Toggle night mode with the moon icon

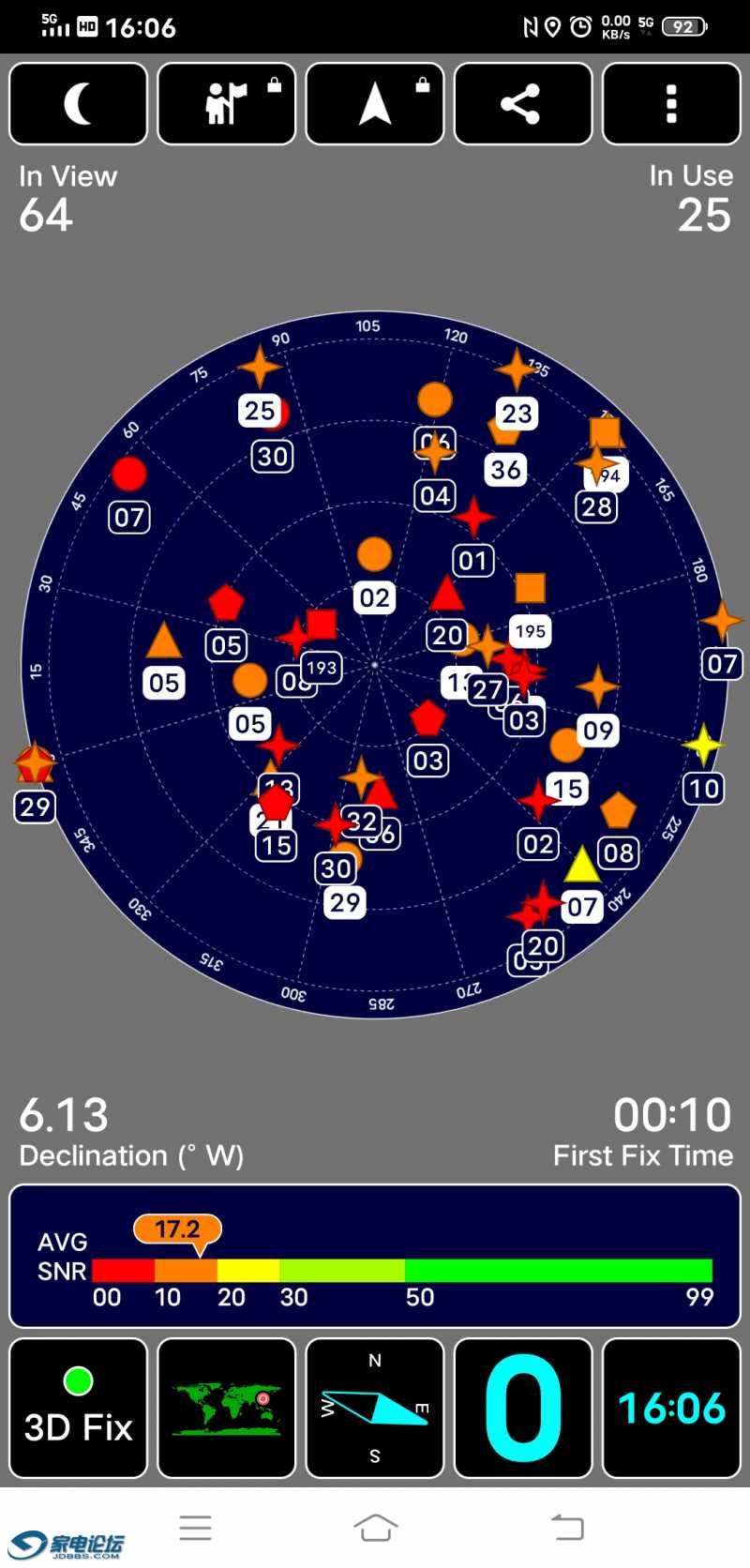pyautogui.click(x=78, y=103)
